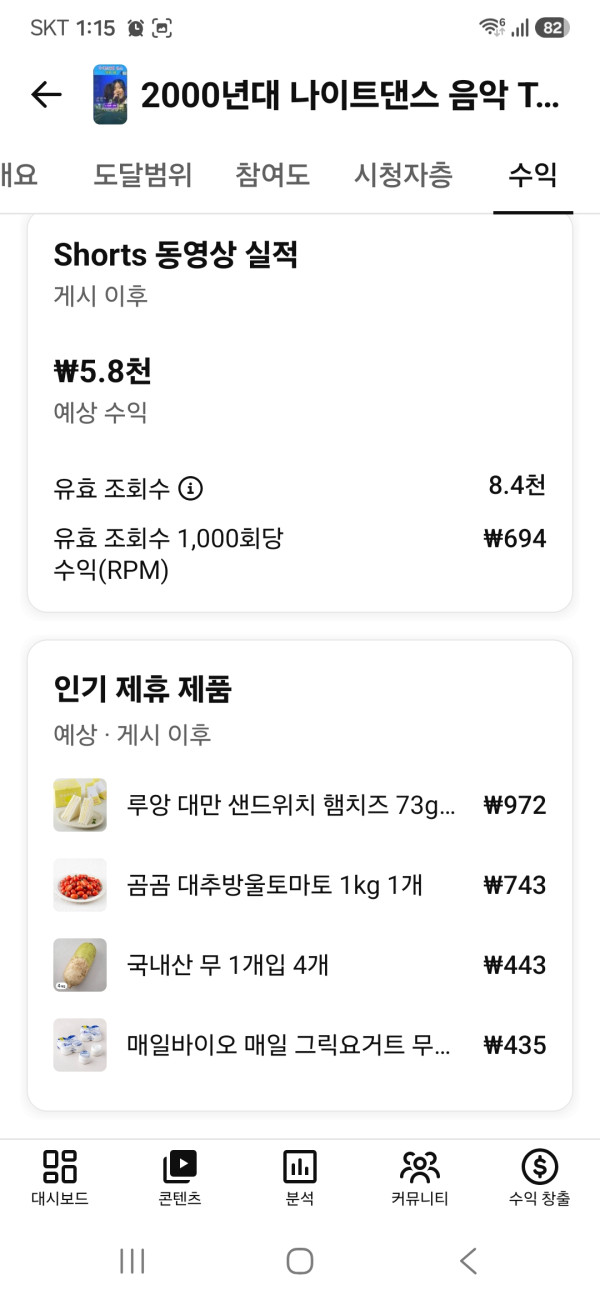Switch to the 참여도 tab
Viewport: 600px width, 1300px height.
pos(273,175)
